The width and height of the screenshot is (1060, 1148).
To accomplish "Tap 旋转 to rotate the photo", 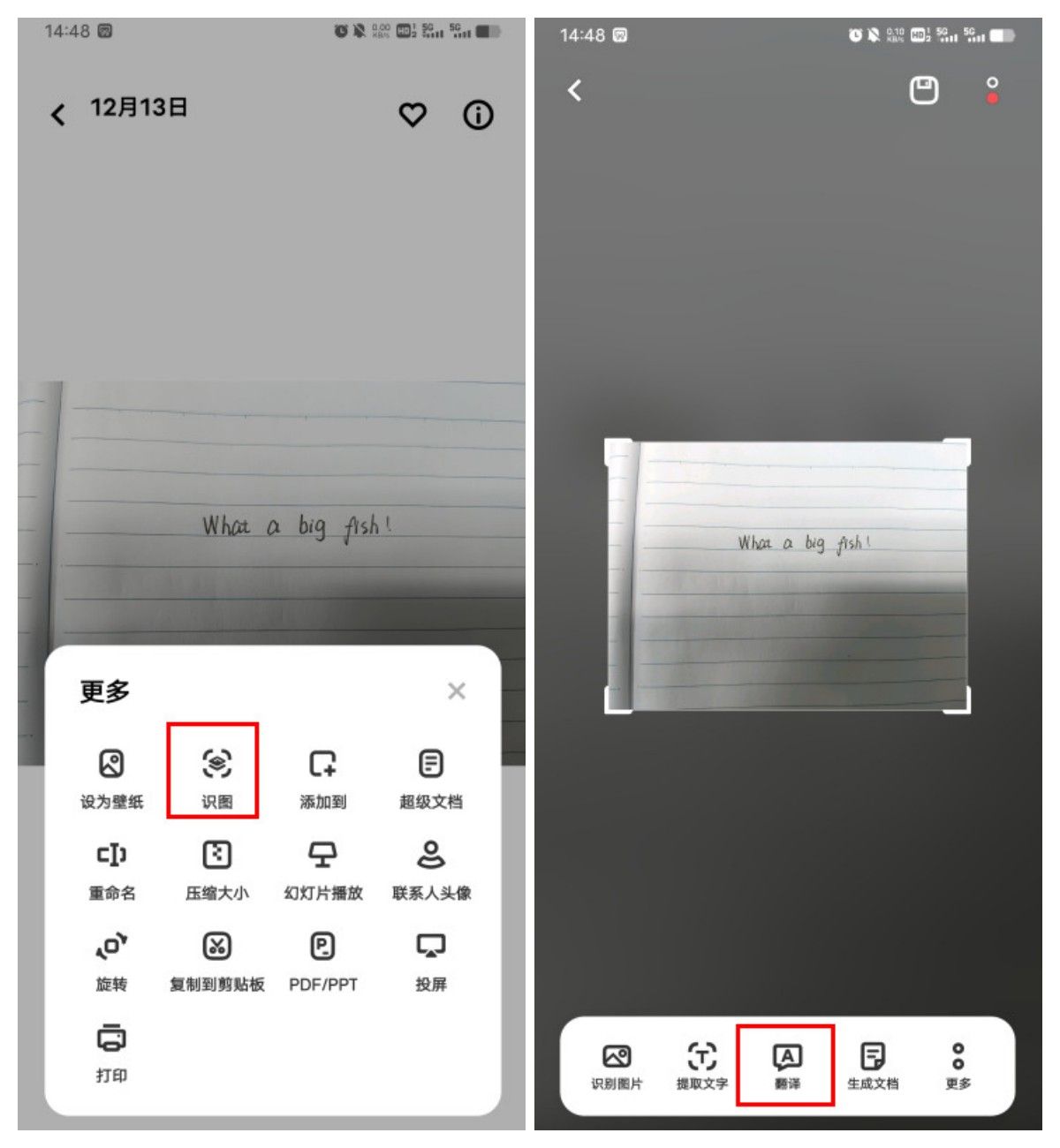I will click(x=111, y=958).
